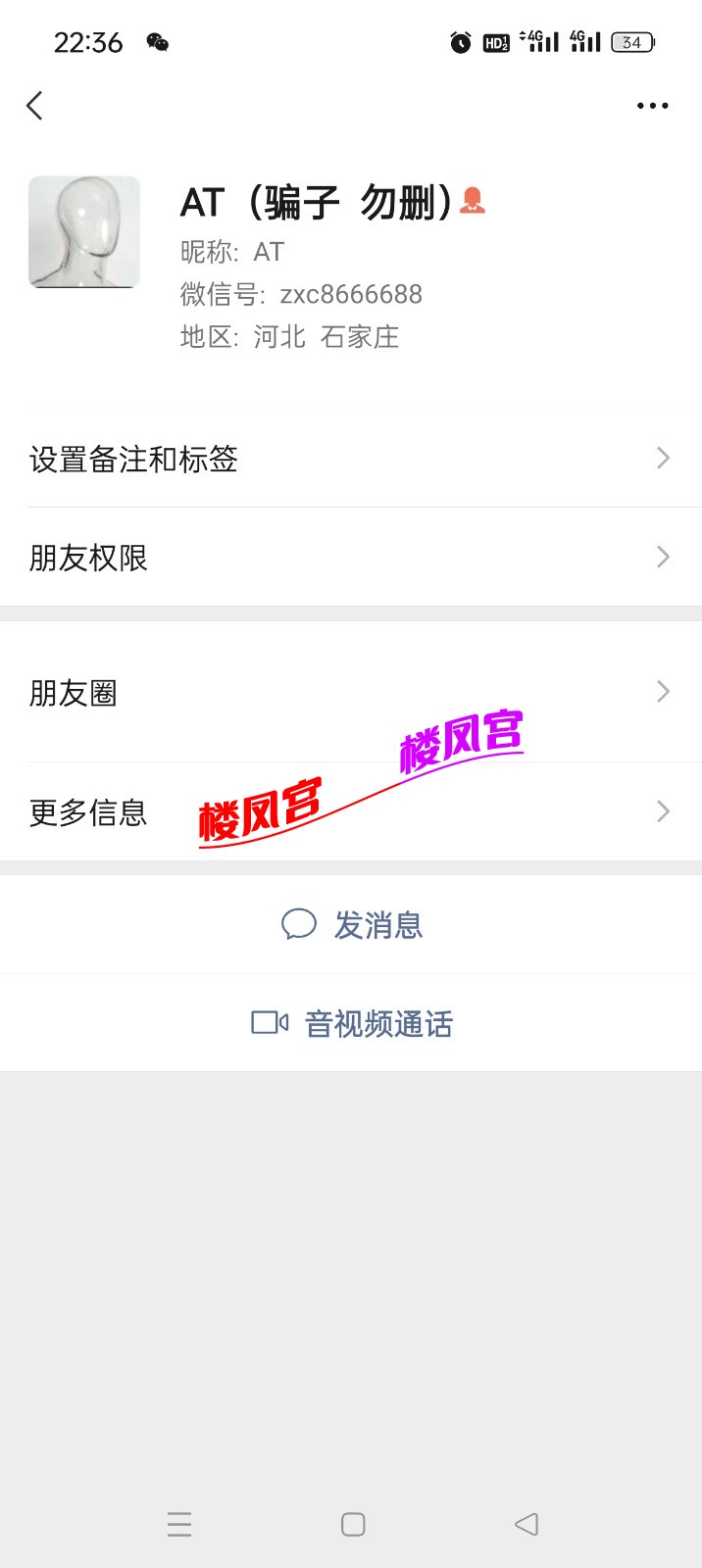View this contact's 朋友圈
This screenshot has height=1568, width=702.
coord(351,693)
